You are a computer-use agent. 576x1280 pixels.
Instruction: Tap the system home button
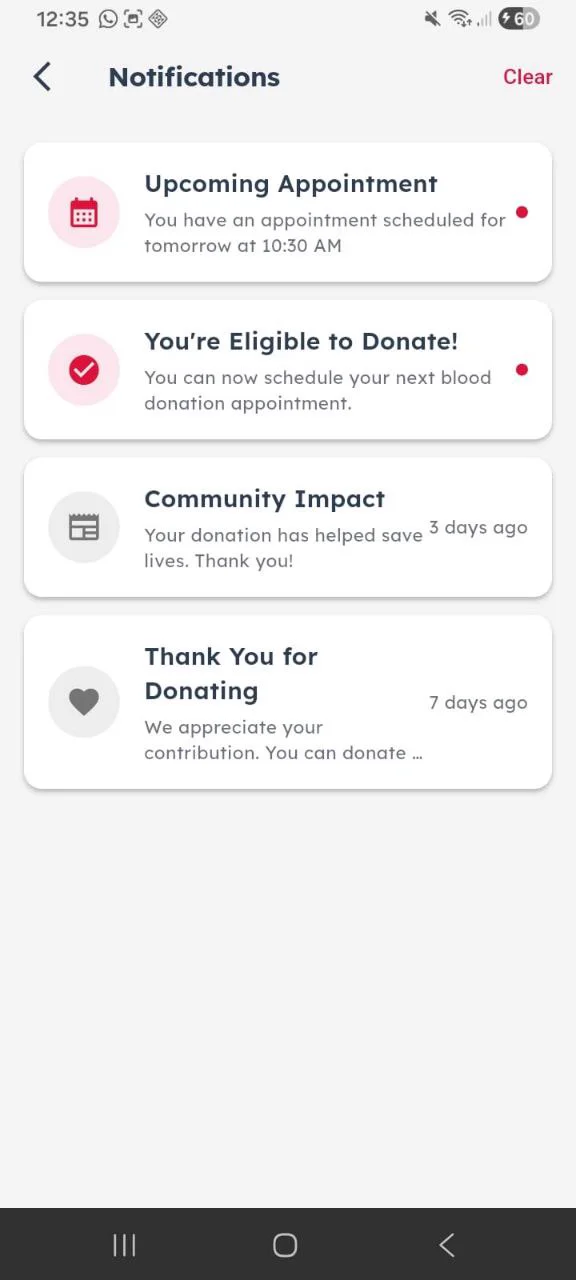coord(285,1245)
